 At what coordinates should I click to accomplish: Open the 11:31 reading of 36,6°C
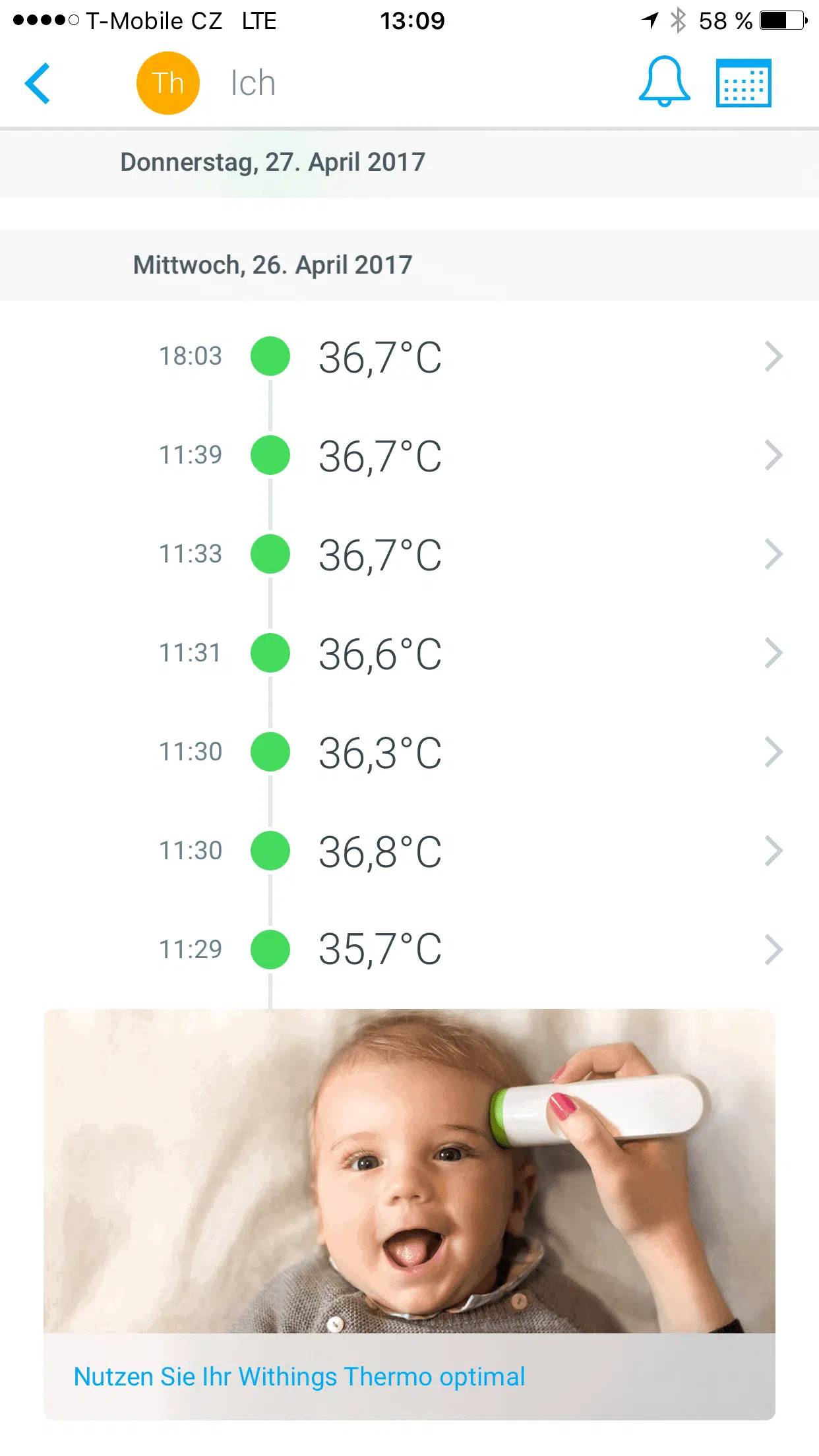pyautogui.click(x=409, y=653)
